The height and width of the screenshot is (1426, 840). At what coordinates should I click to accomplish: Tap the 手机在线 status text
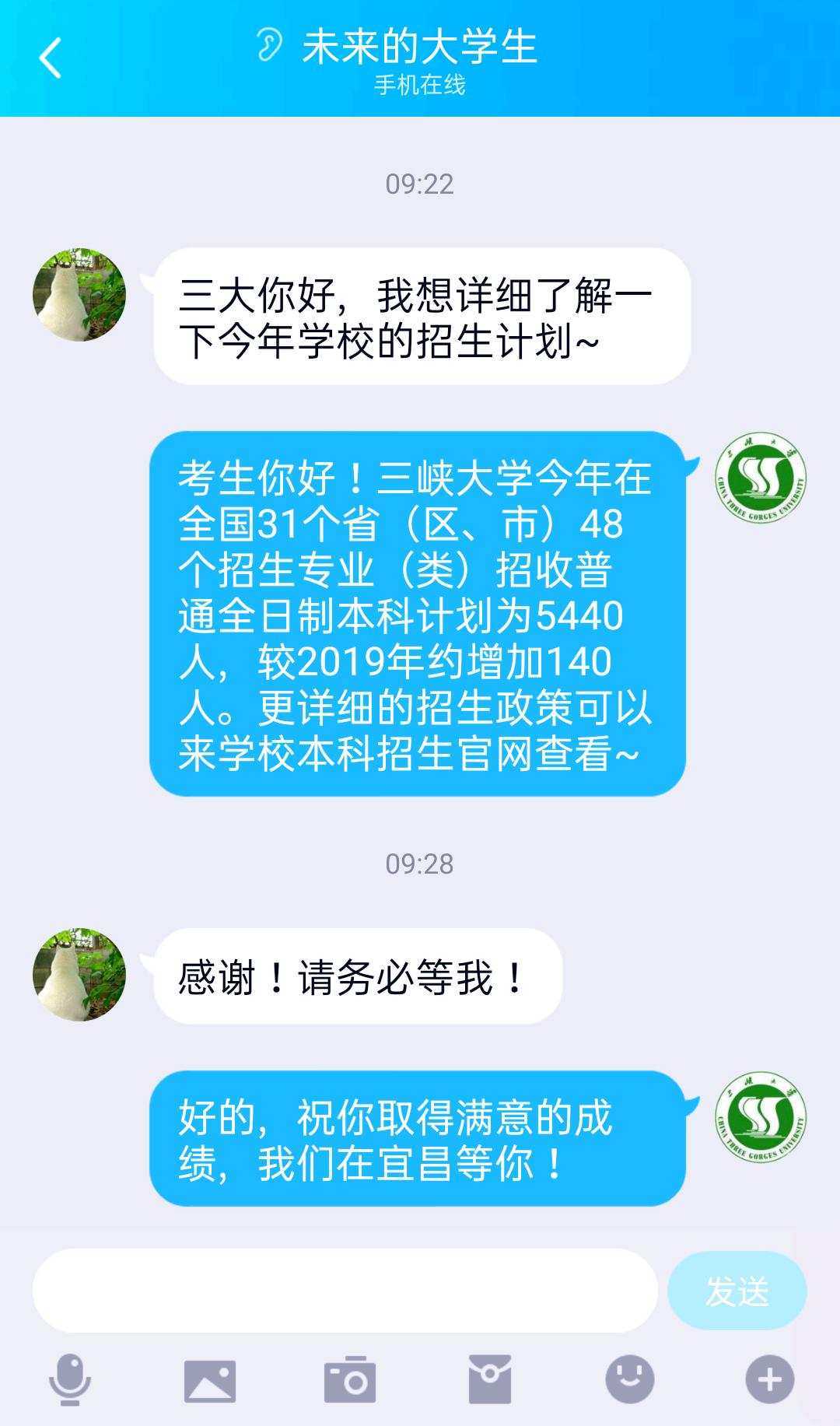click(x=420, y=88)
